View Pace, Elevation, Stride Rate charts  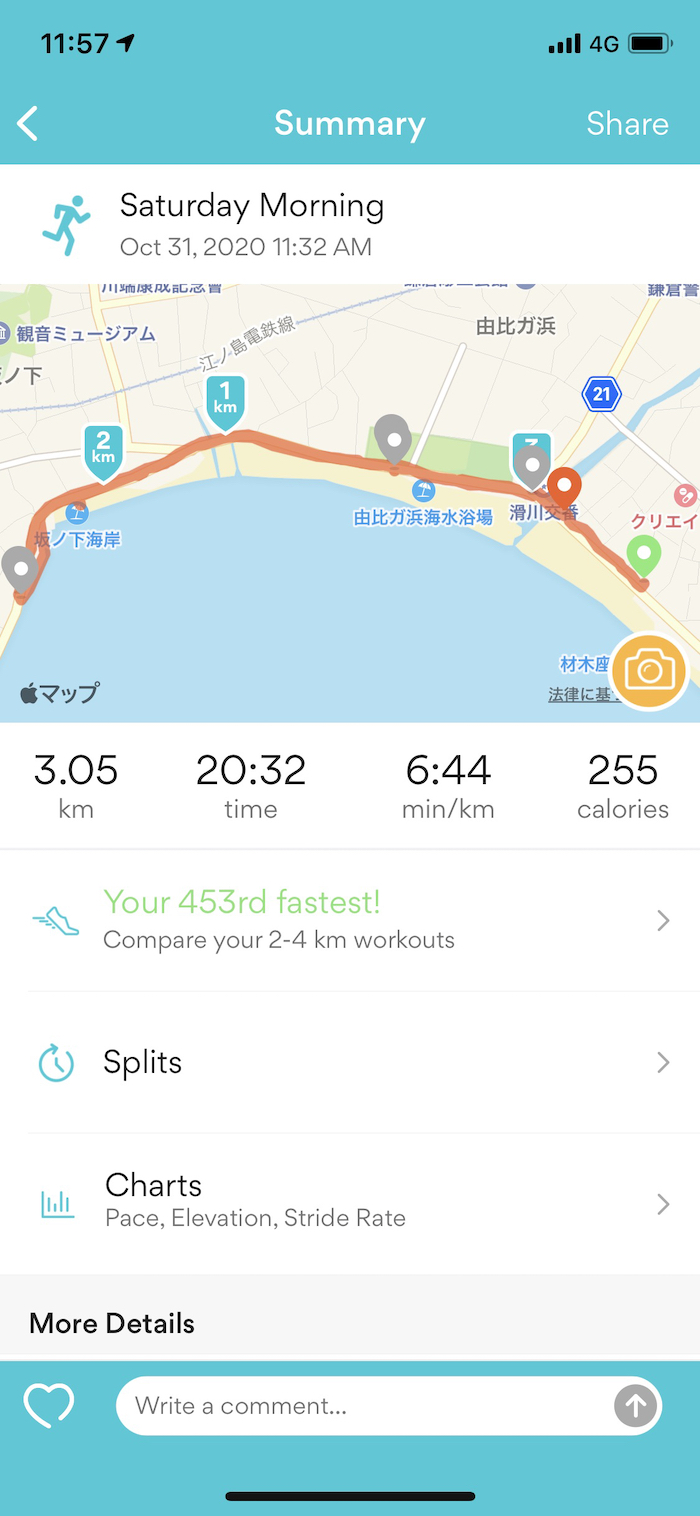pyautogui.click(x=350, y=1200)
